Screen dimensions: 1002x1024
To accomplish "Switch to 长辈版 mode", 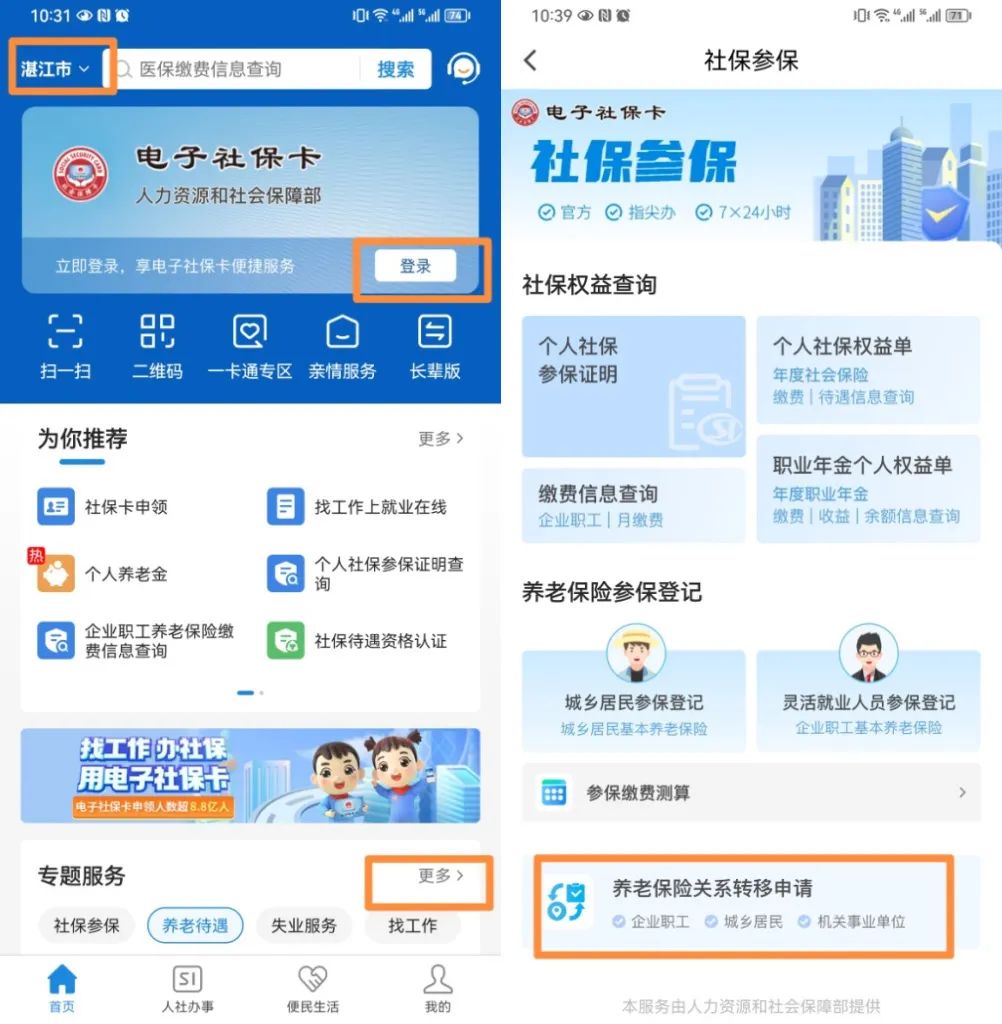I will point(435,346).
